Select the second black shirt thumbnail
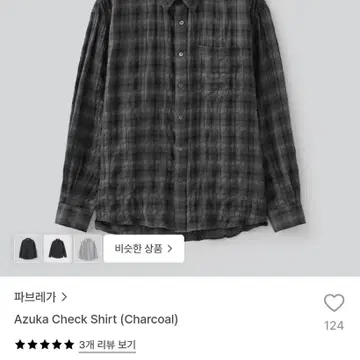The height and width of the screenshot is (360, 360). (58, 249)
